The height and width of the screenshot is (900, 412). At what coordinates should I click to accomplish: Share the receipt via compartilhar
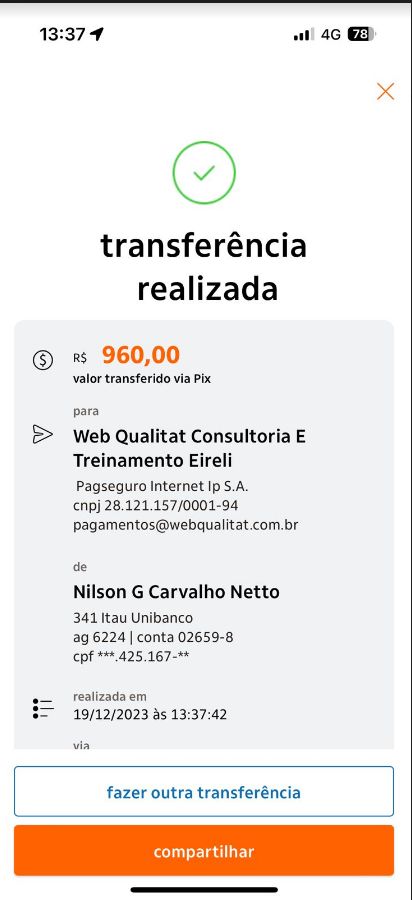click(x=204, y=851)
